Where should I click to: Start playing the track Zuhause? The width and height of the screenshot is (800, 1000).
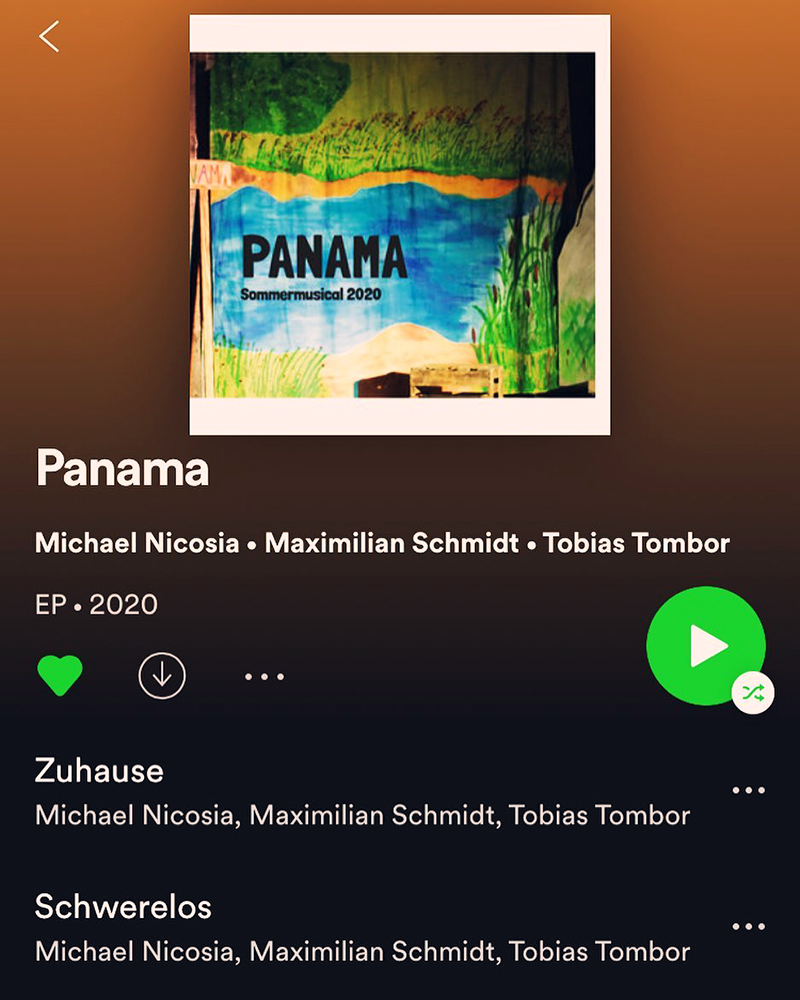[x=100, y=770]
